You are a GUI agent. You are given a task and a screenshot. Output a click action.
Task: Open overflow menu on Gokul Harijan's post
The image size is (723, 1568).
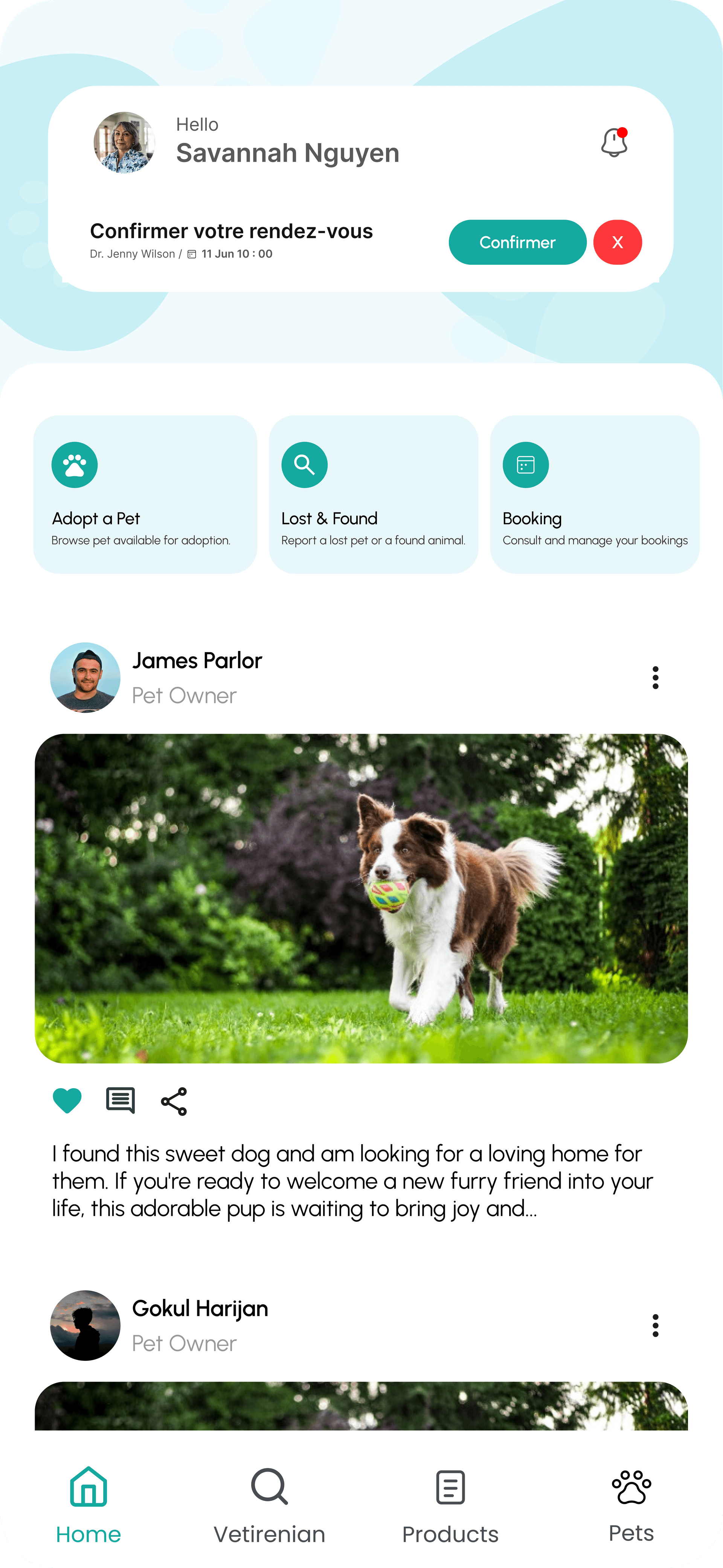[656, 1325]
